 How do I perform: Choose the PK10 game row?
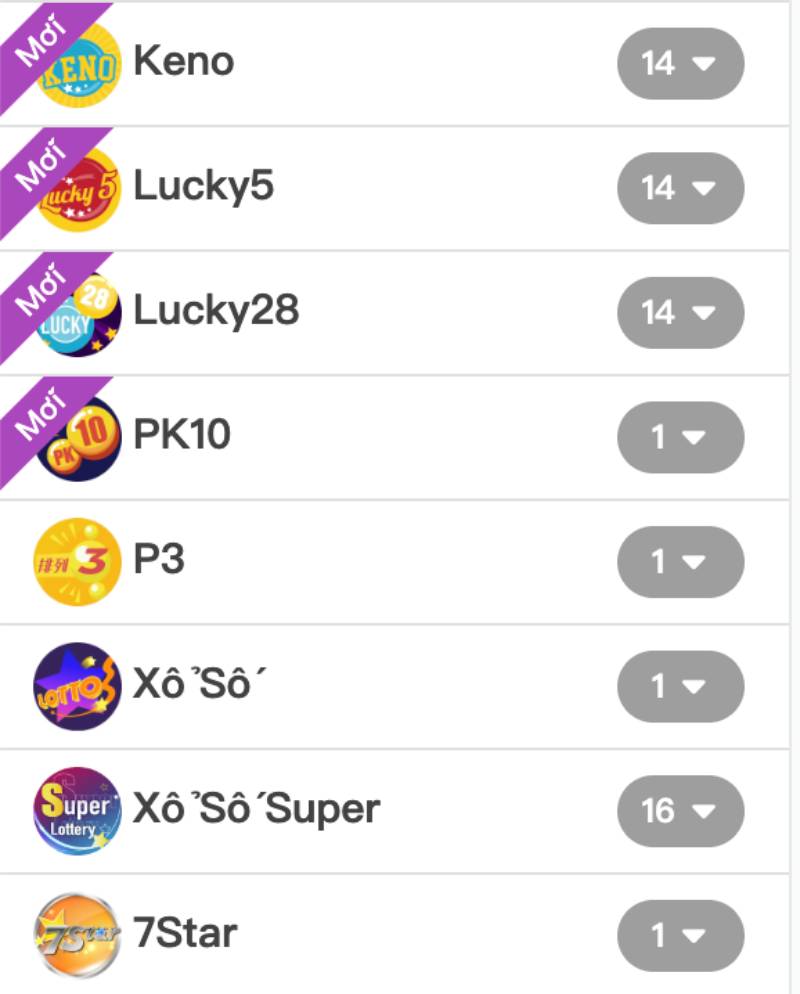pos(182,435)
